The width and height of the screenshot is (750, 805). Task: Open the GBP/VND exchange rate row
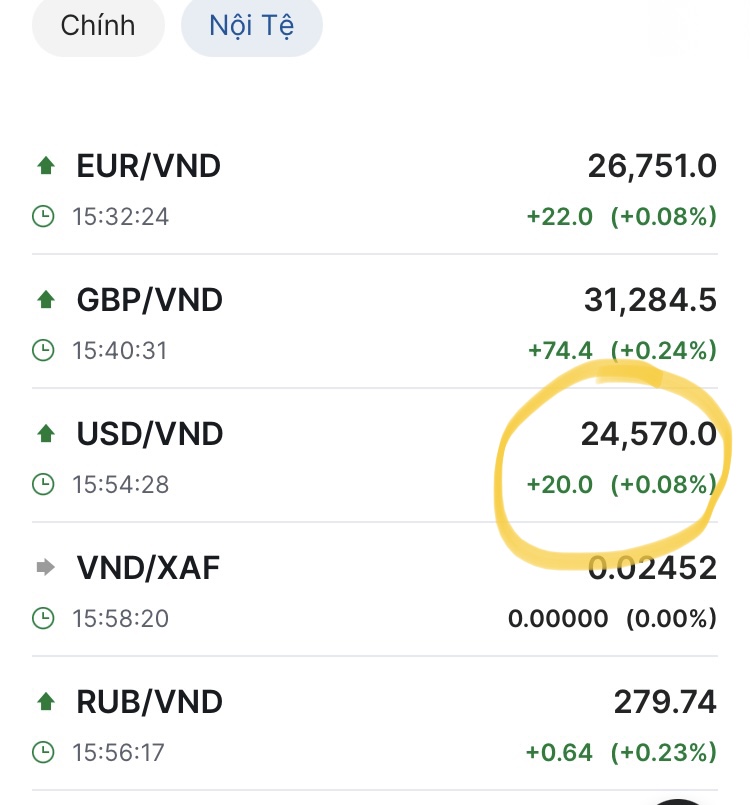[x=150, y=300]
